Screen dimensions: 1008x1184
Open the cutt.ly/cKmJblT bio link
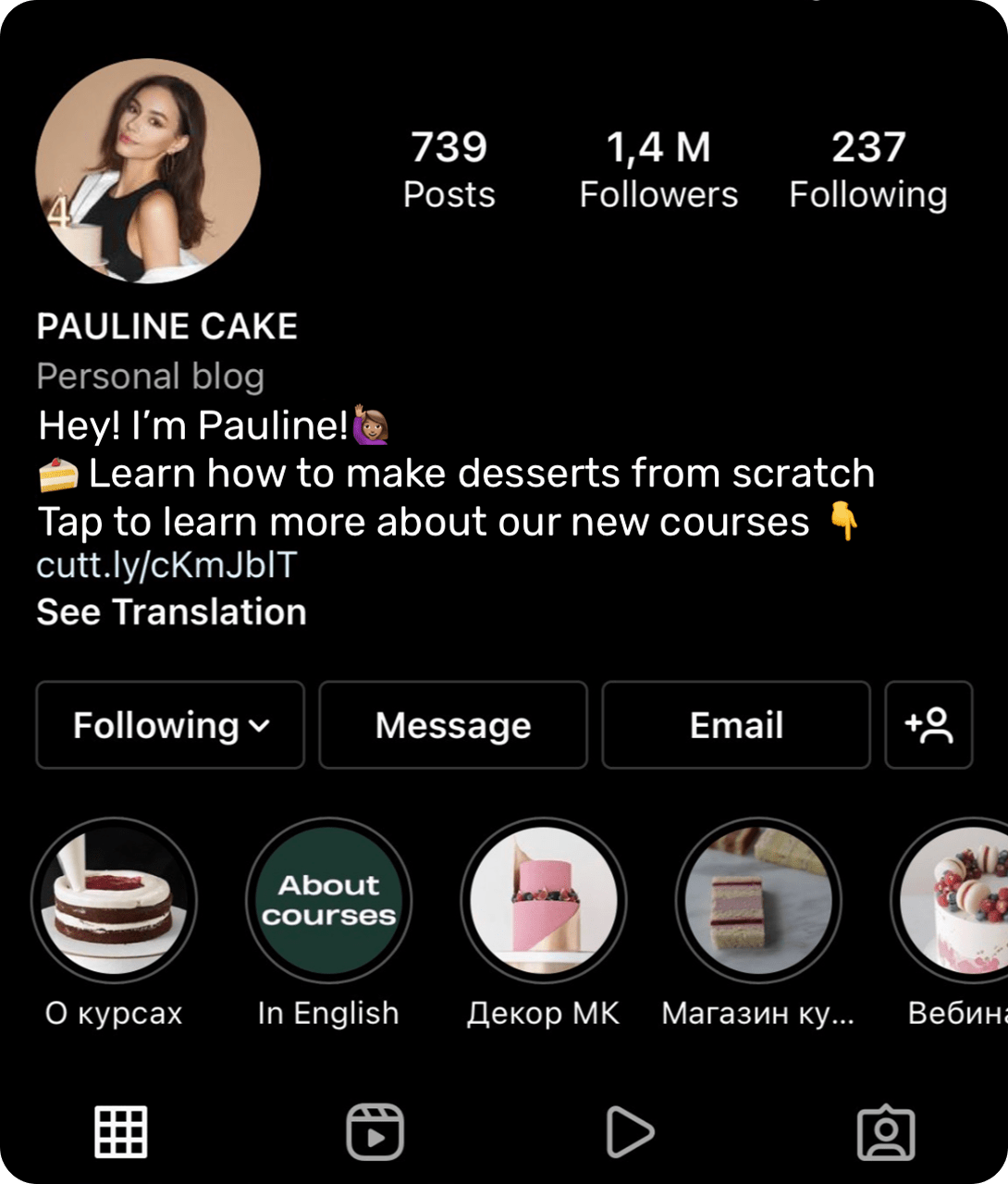(166, 565)
